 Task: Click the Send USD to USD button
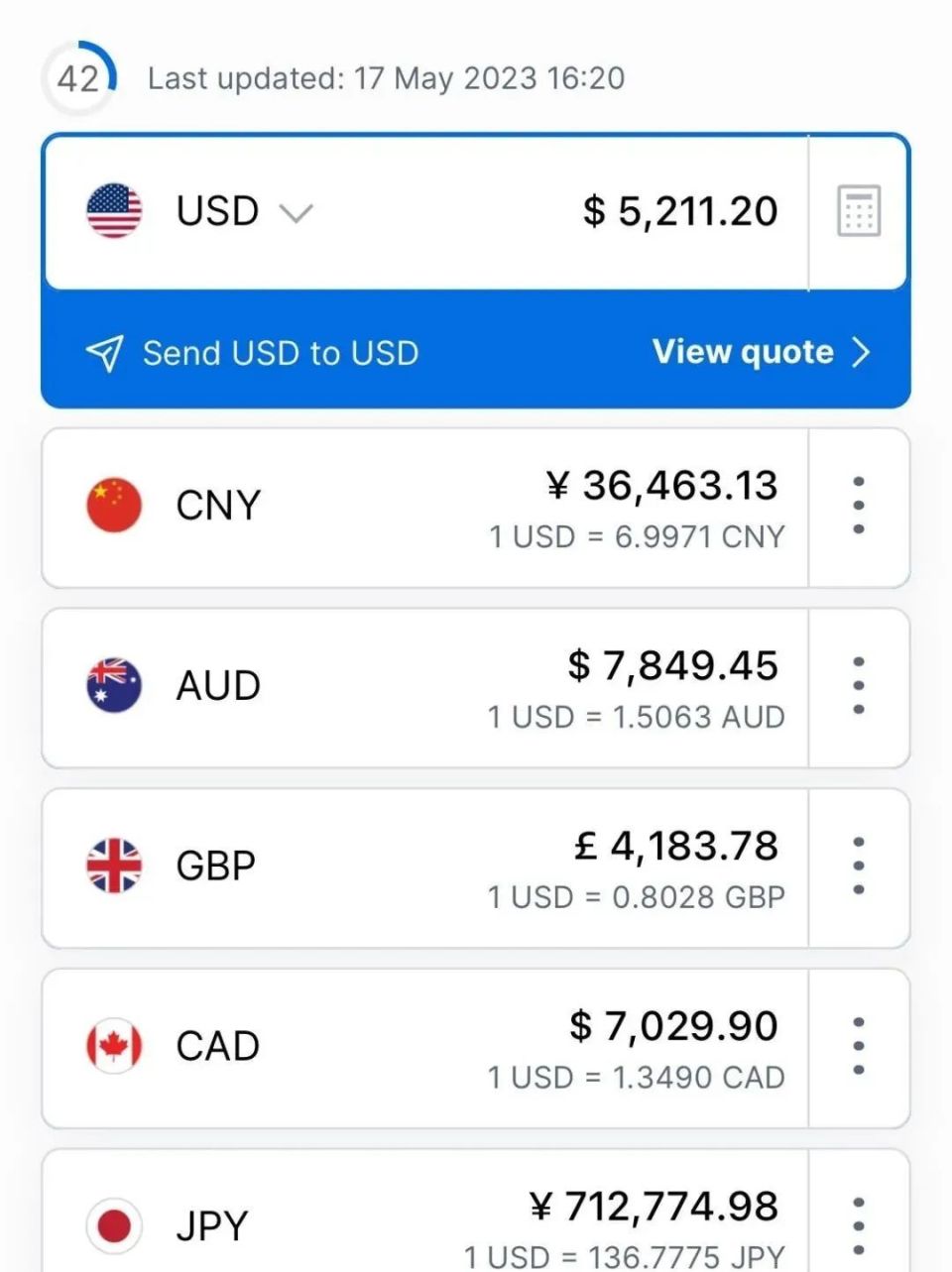[281, 353]
